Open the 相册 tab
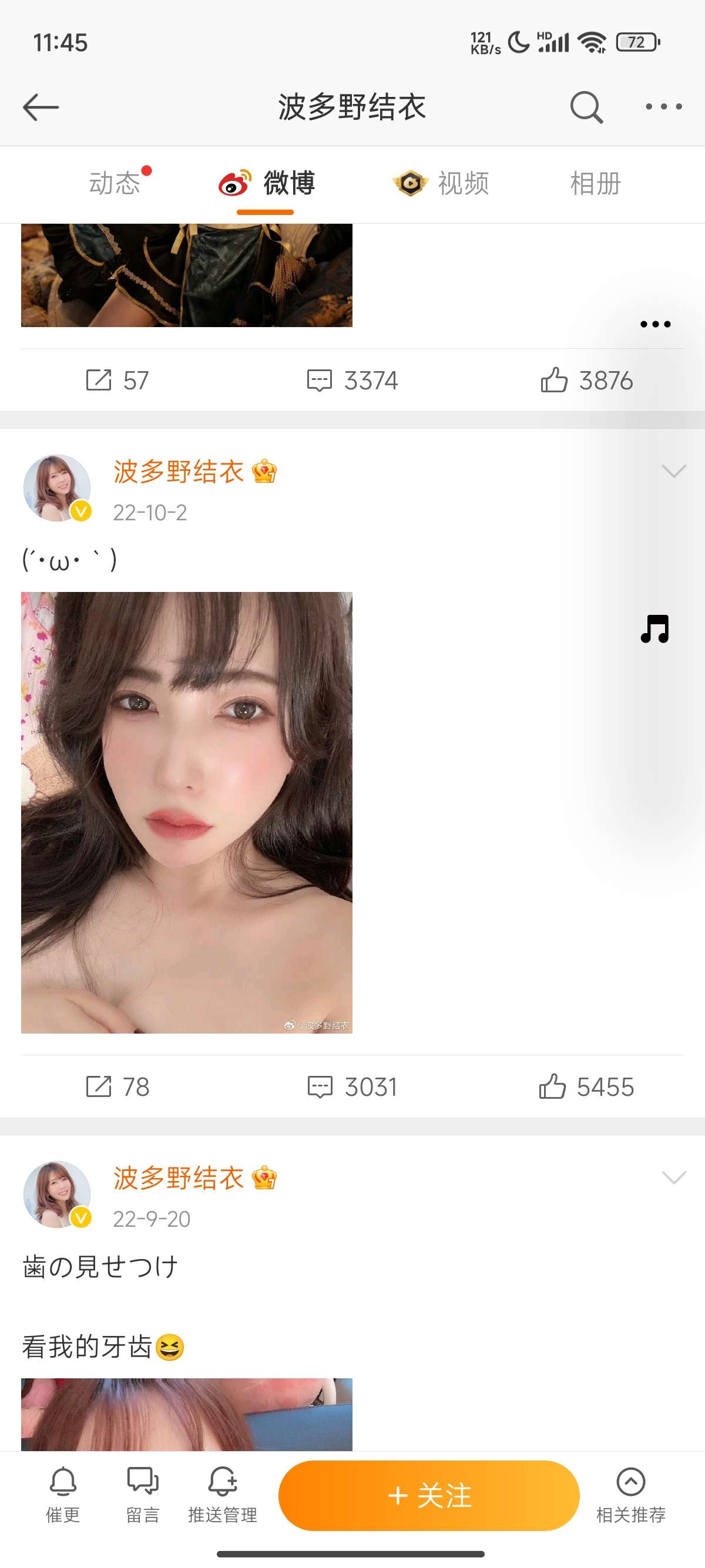705x1568 pixels. click(595, 183)
